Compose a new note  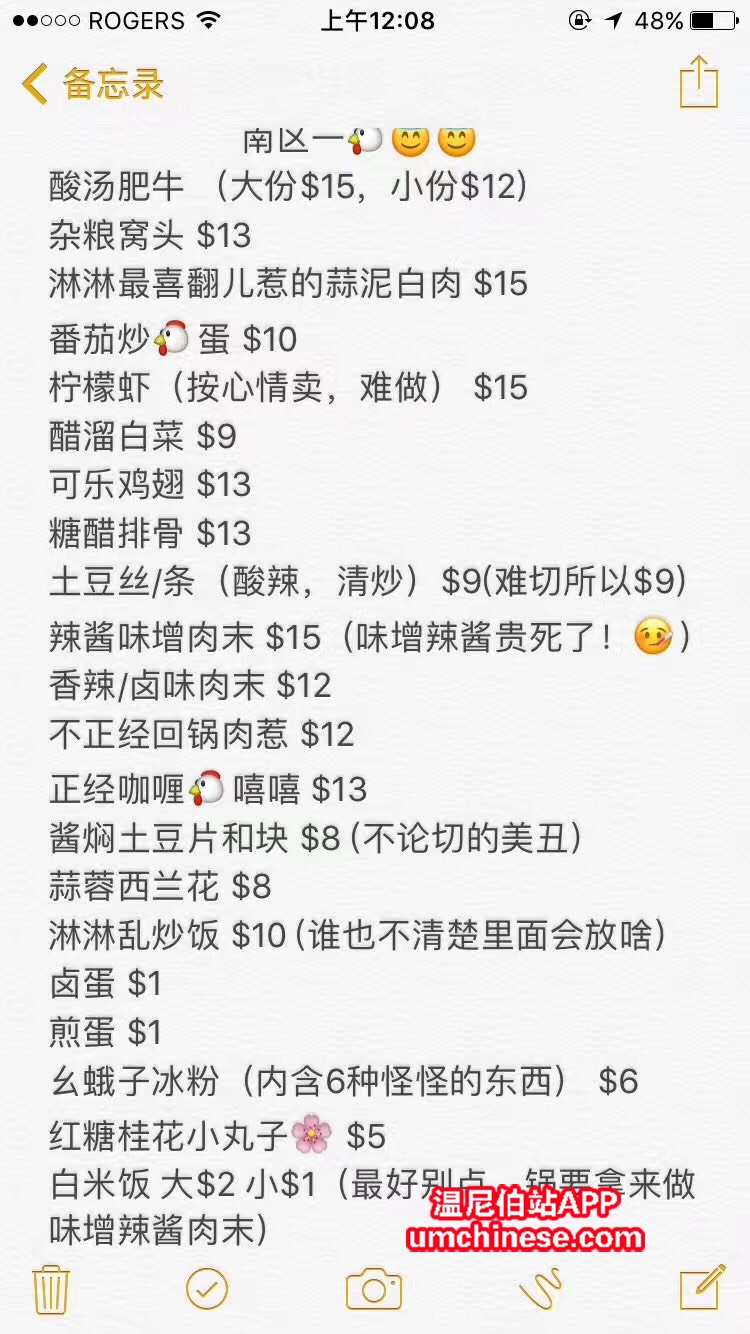point(701,1287)
